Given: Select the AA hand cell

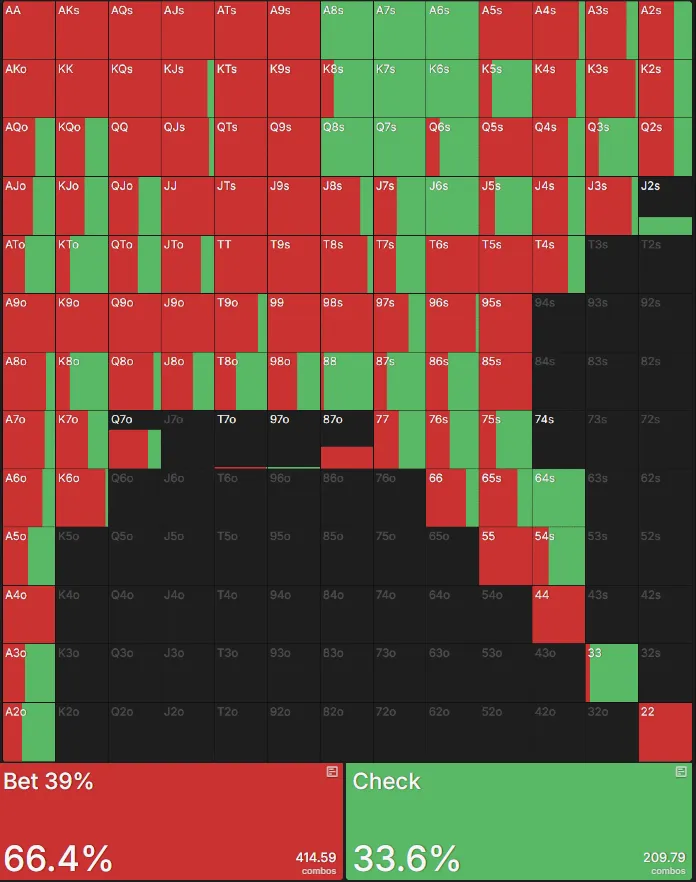Looking at the screenshot, I should 28,30.
